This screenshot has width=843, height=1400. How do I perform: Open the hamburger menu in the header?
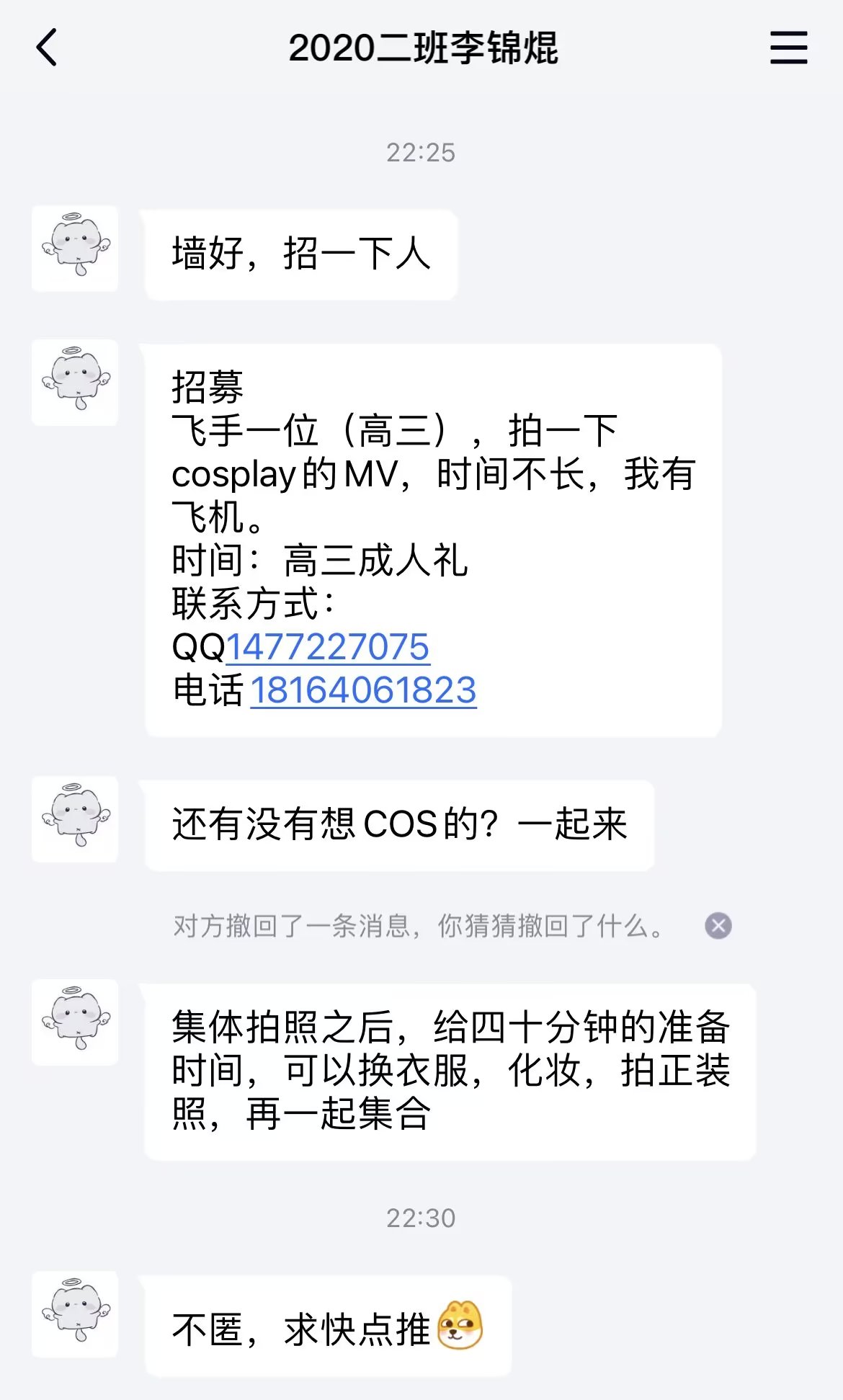tap(788, 48)
